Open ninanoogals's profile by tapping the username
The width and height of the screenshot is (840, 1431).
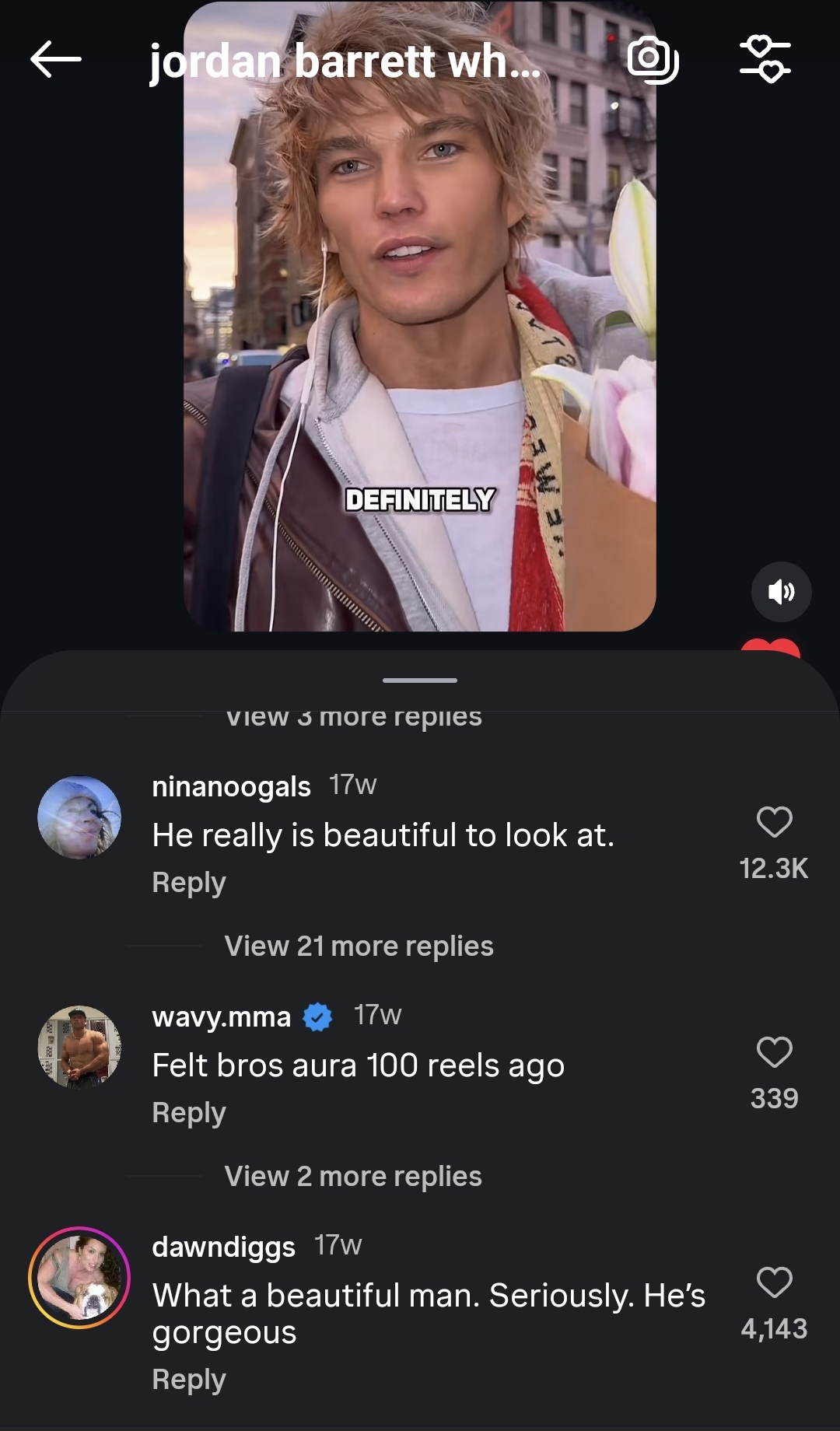click(x=231, y=786)
